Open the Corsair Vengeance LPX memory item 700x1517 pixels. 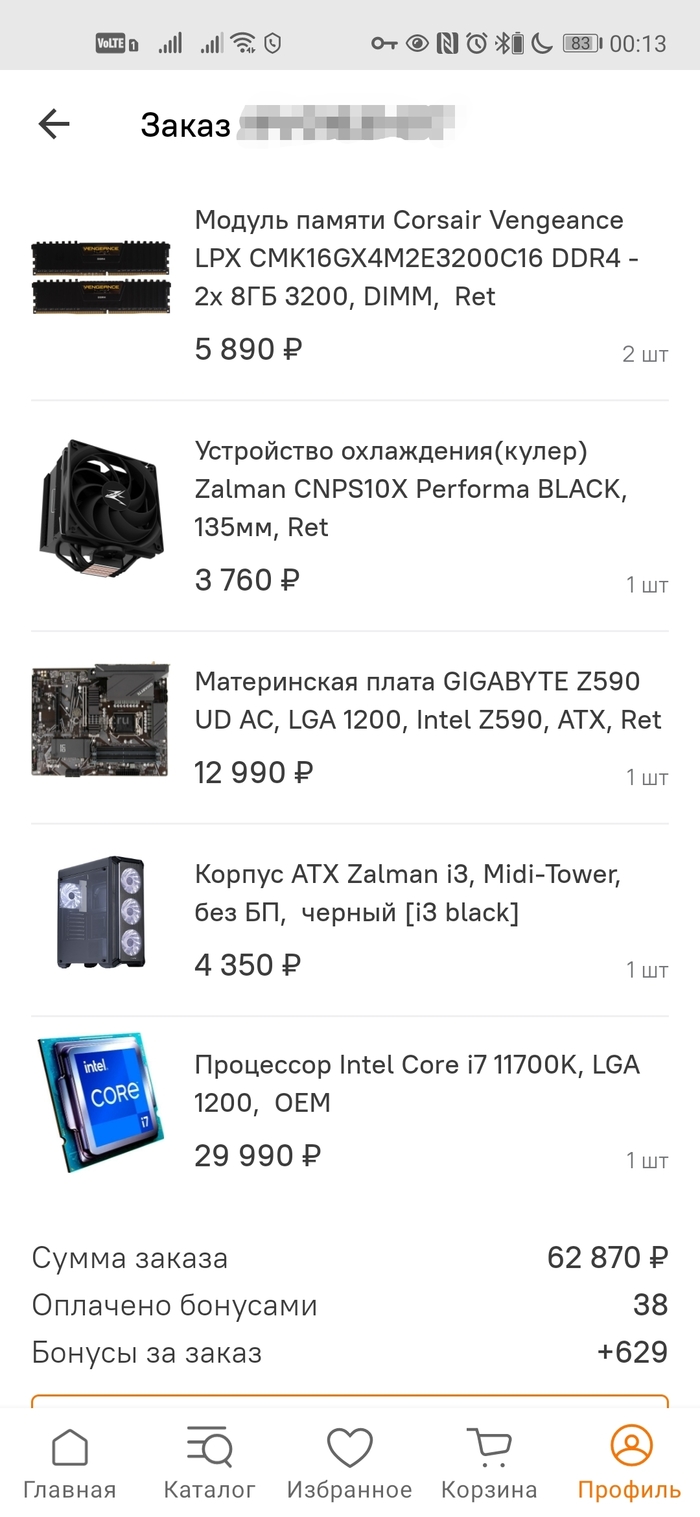[417, 258]
